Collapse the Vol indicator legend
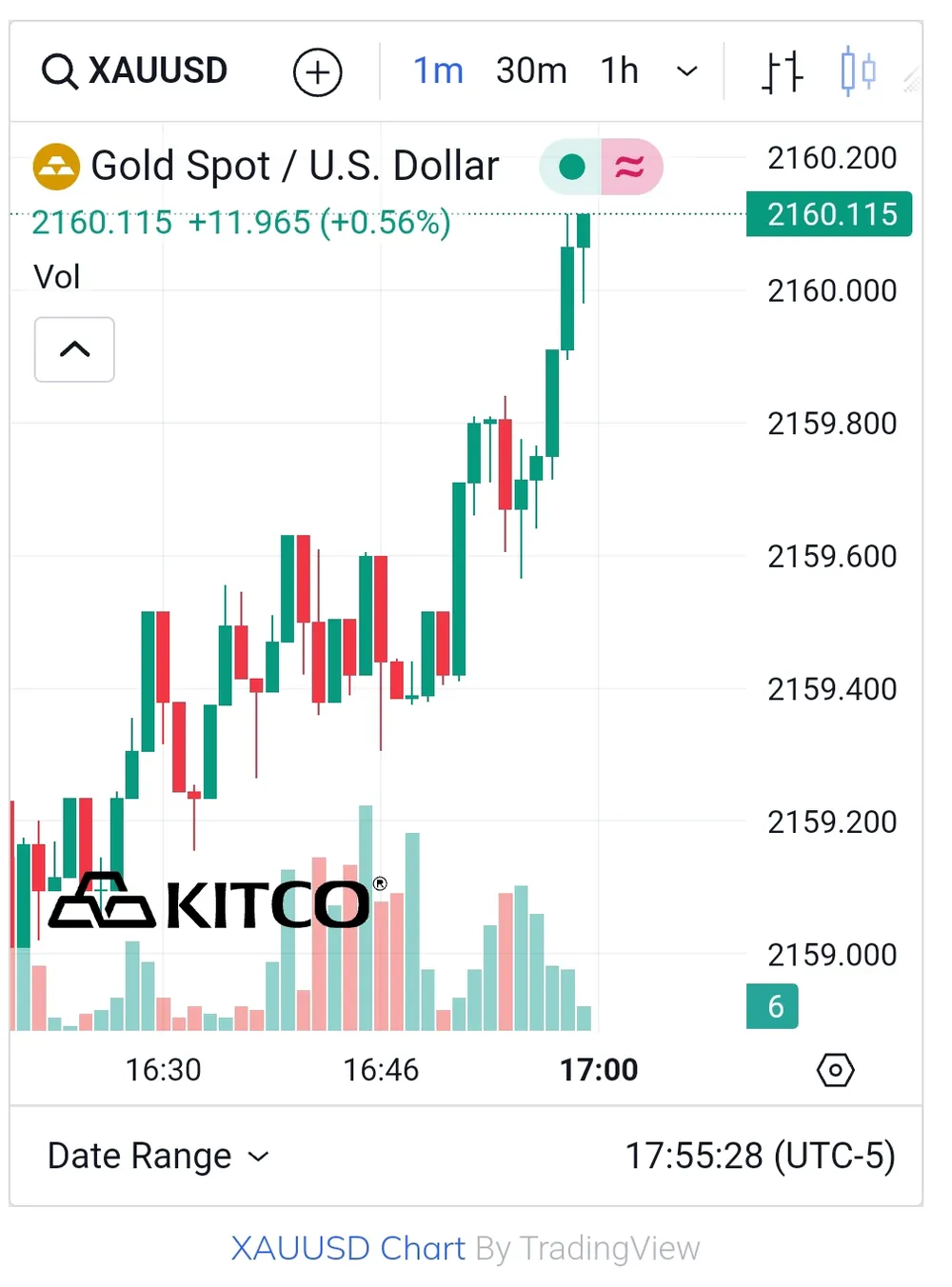952x1287 pixels. click(74, 349)
